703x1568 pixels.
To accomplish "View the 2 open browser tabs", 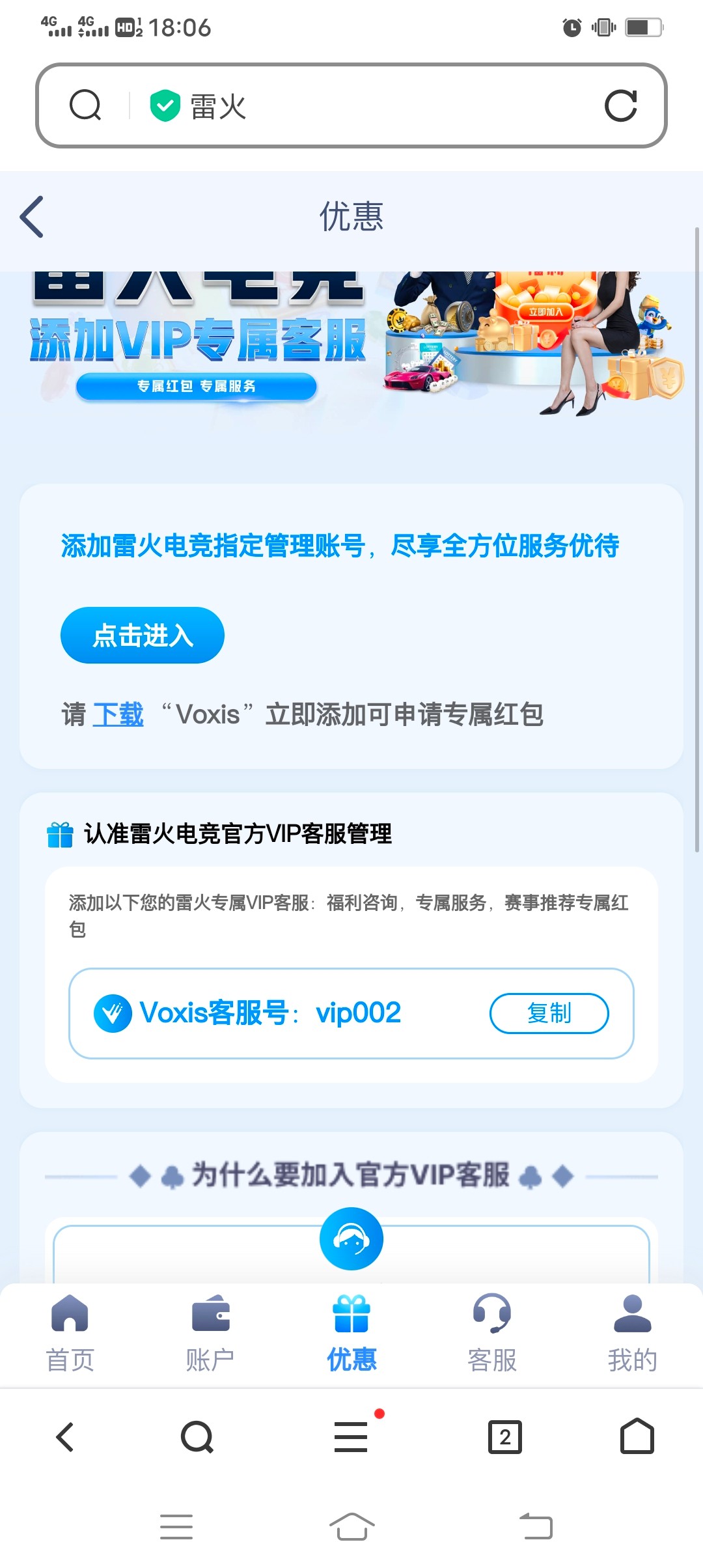I will point(505,1436).
